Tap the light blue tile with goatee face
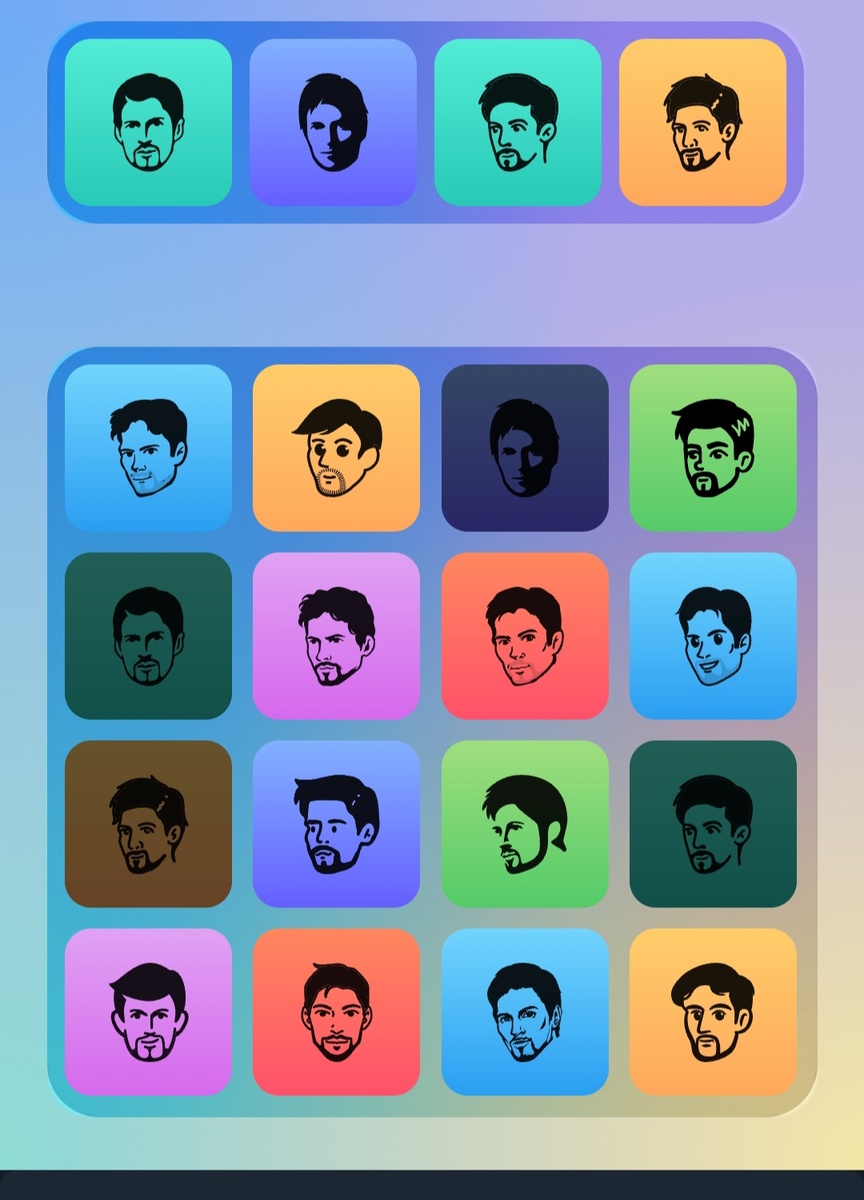Screen dimensions: 864x1200 click(525, 1012)
